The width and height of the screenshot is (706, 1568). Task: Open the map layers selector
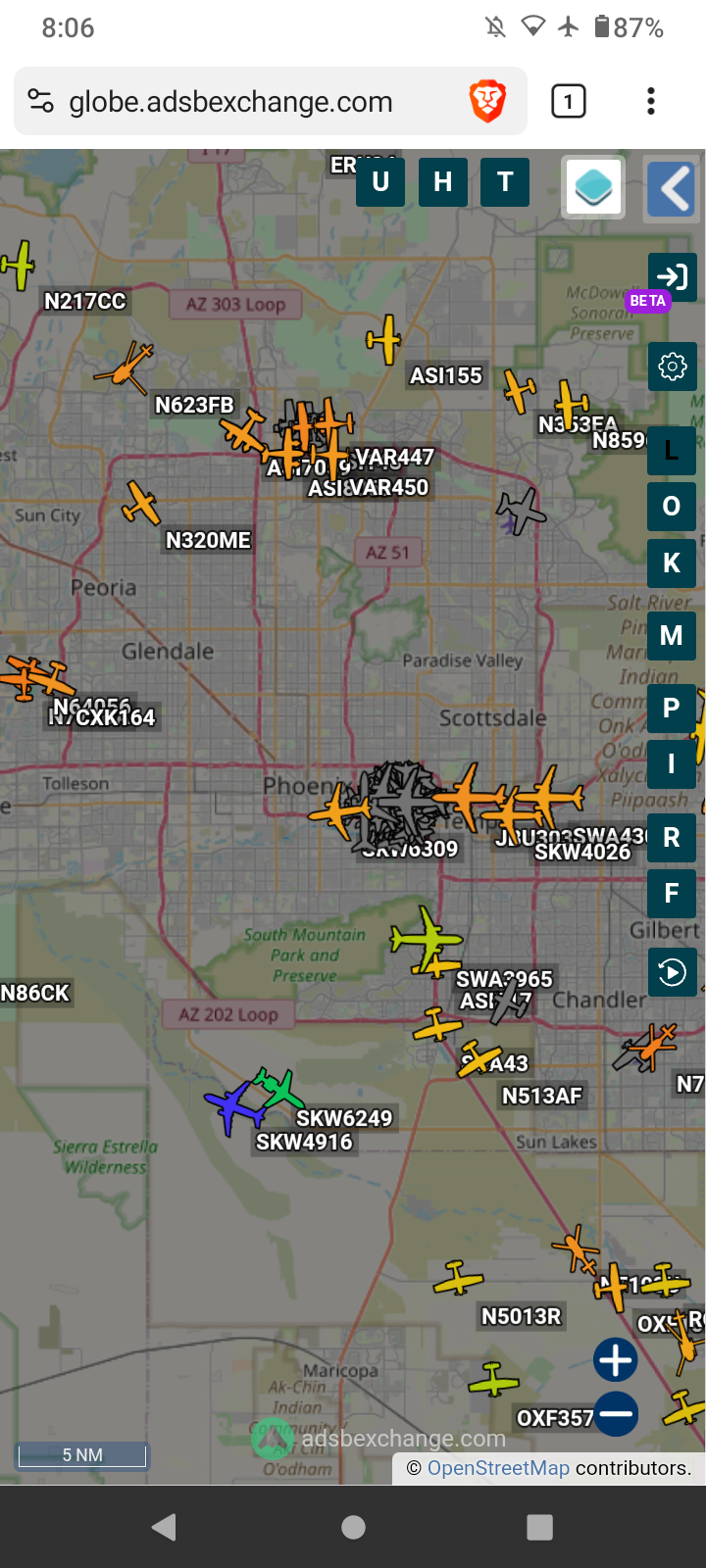point(593,186)
